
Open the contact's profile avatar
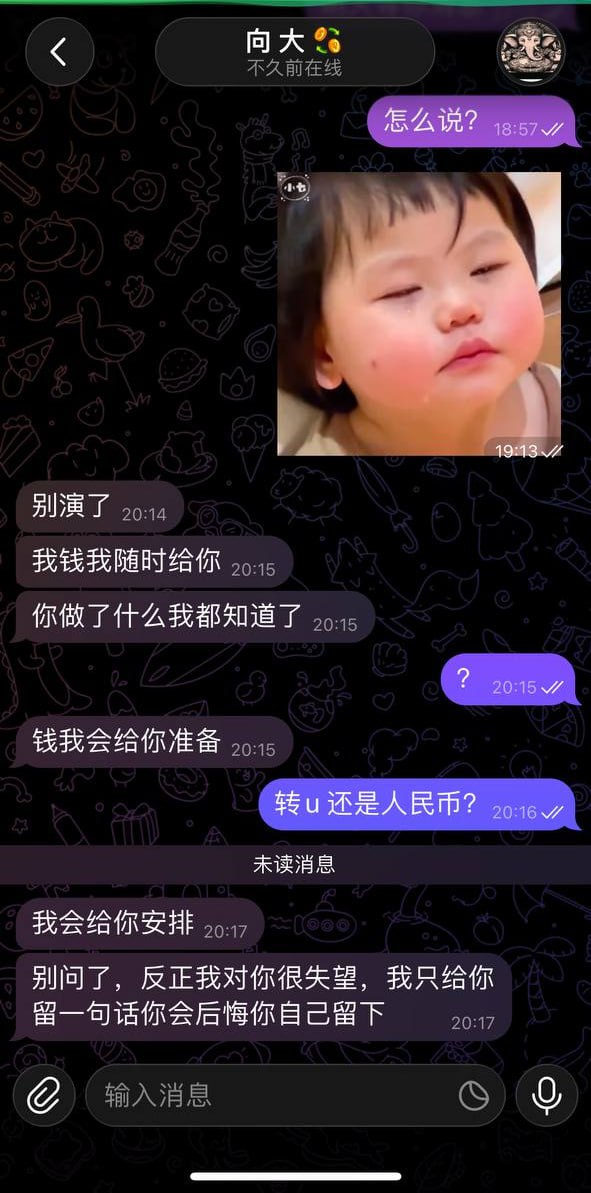click(531, 52)
